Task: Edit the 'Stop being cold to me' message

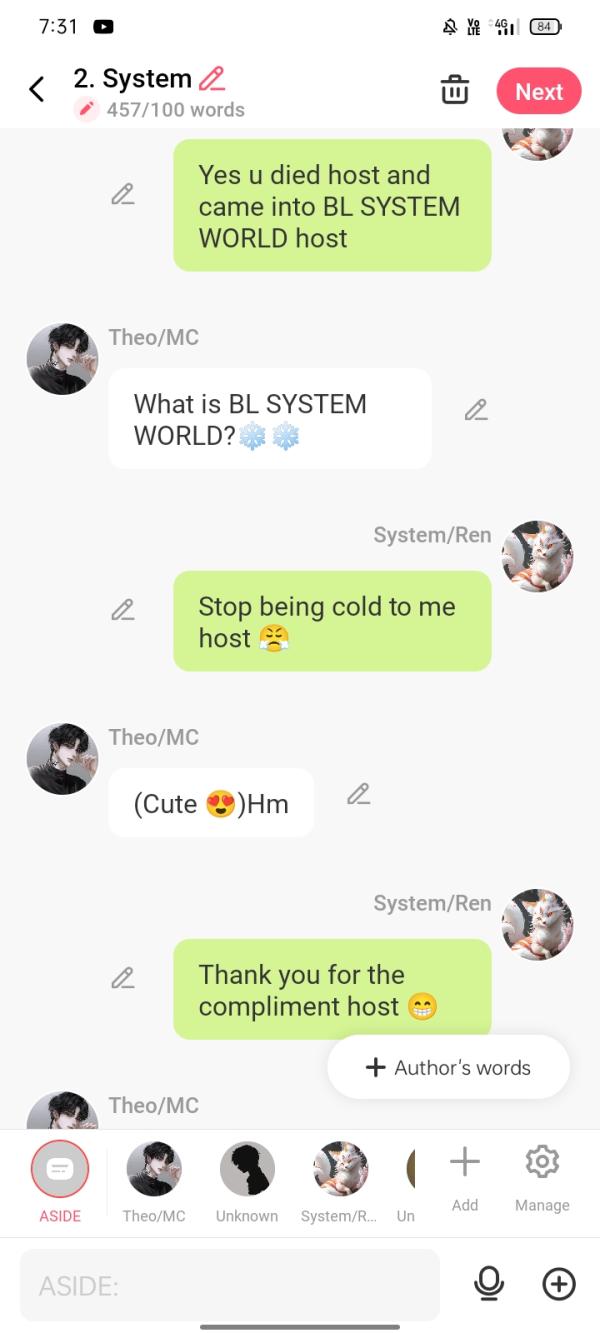Action: [x=123, y=609]
